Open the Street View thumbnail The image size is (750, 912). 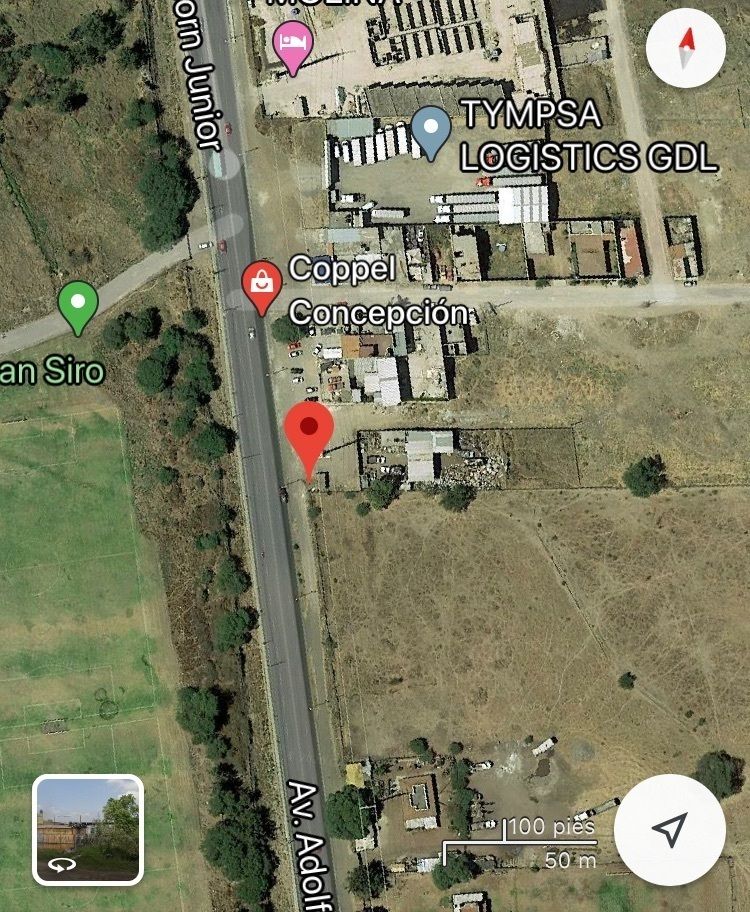coord(88,830)
